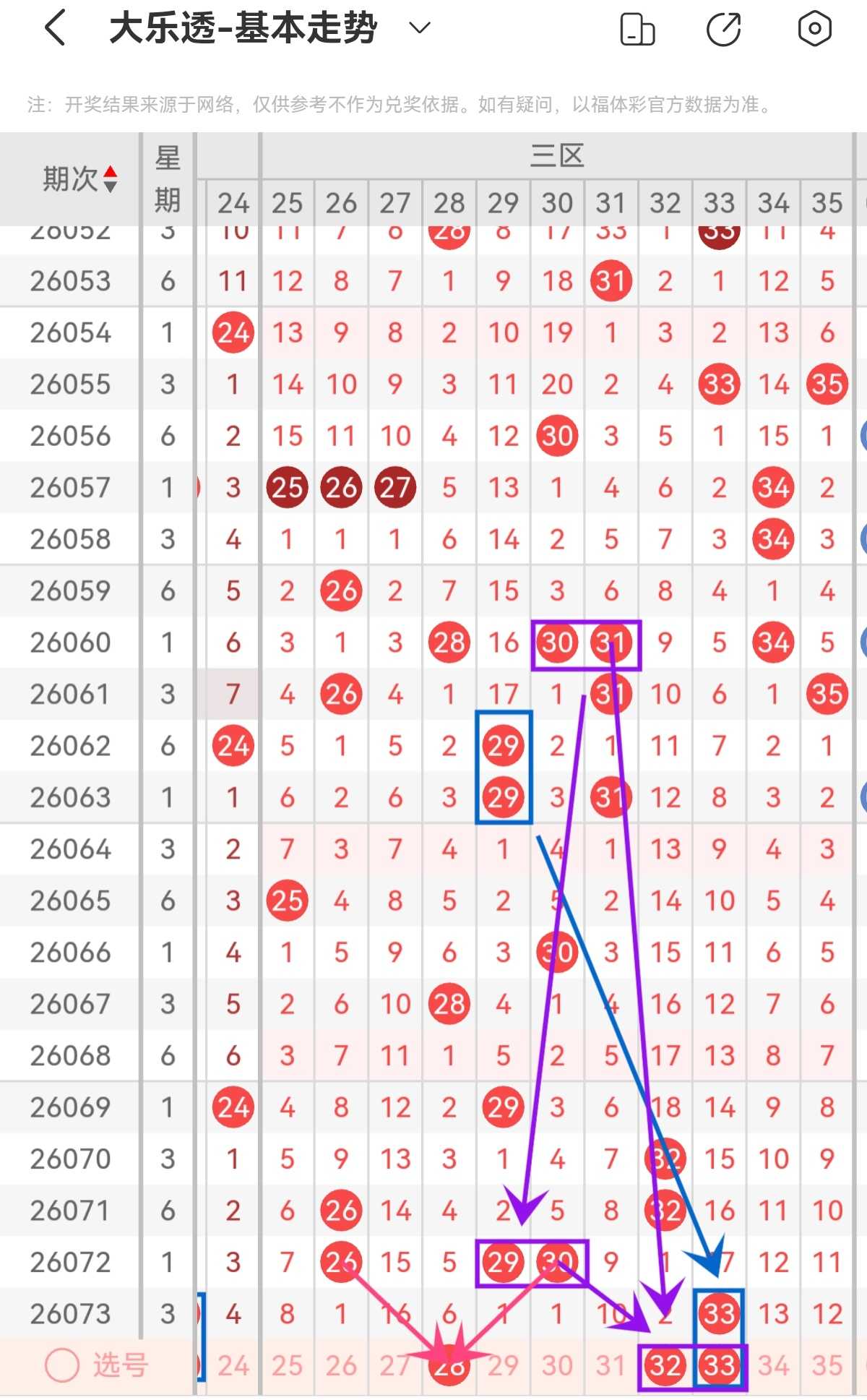
Task: Expand the 大乐透-基本走势 title dropdown
Action: (420, 28)
